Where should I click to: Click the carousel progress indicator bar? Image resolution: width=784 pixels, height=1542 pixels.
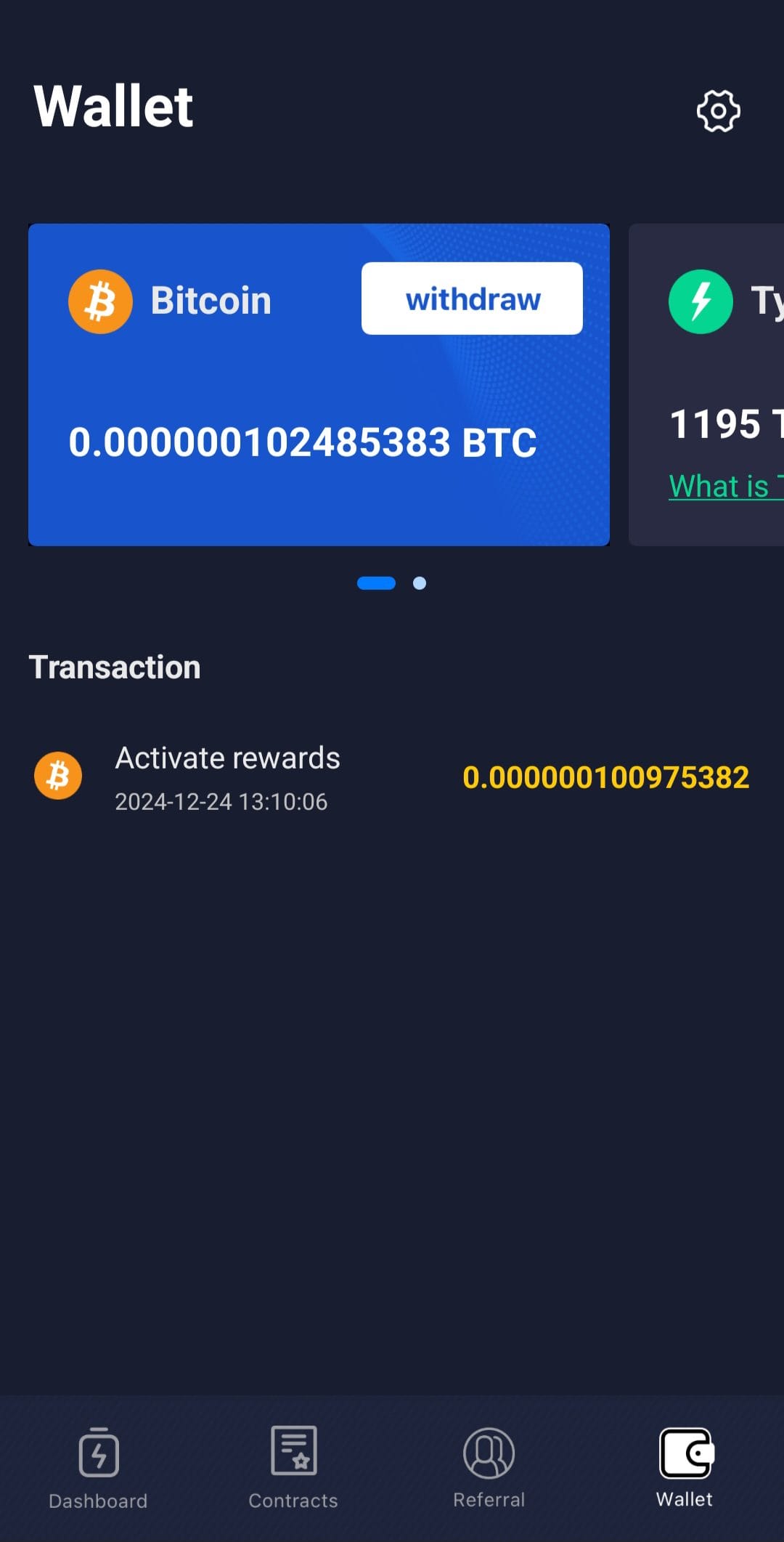coord(377,583)
